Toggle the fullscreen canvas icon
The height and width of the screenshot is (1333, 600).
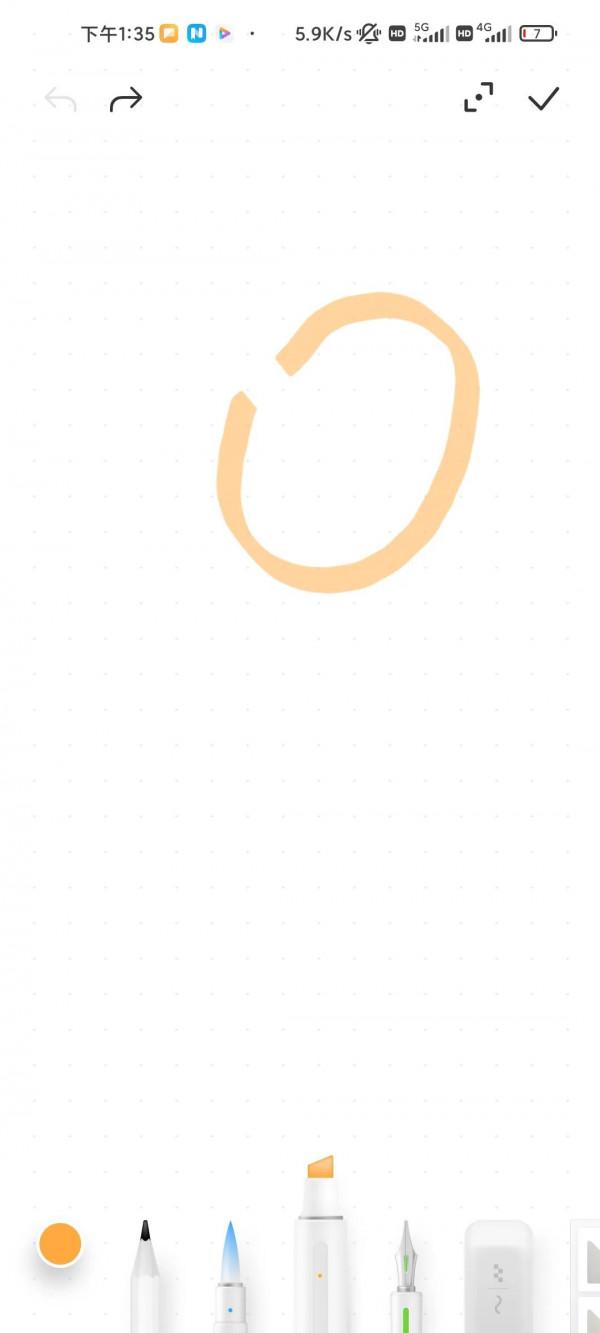479,98
